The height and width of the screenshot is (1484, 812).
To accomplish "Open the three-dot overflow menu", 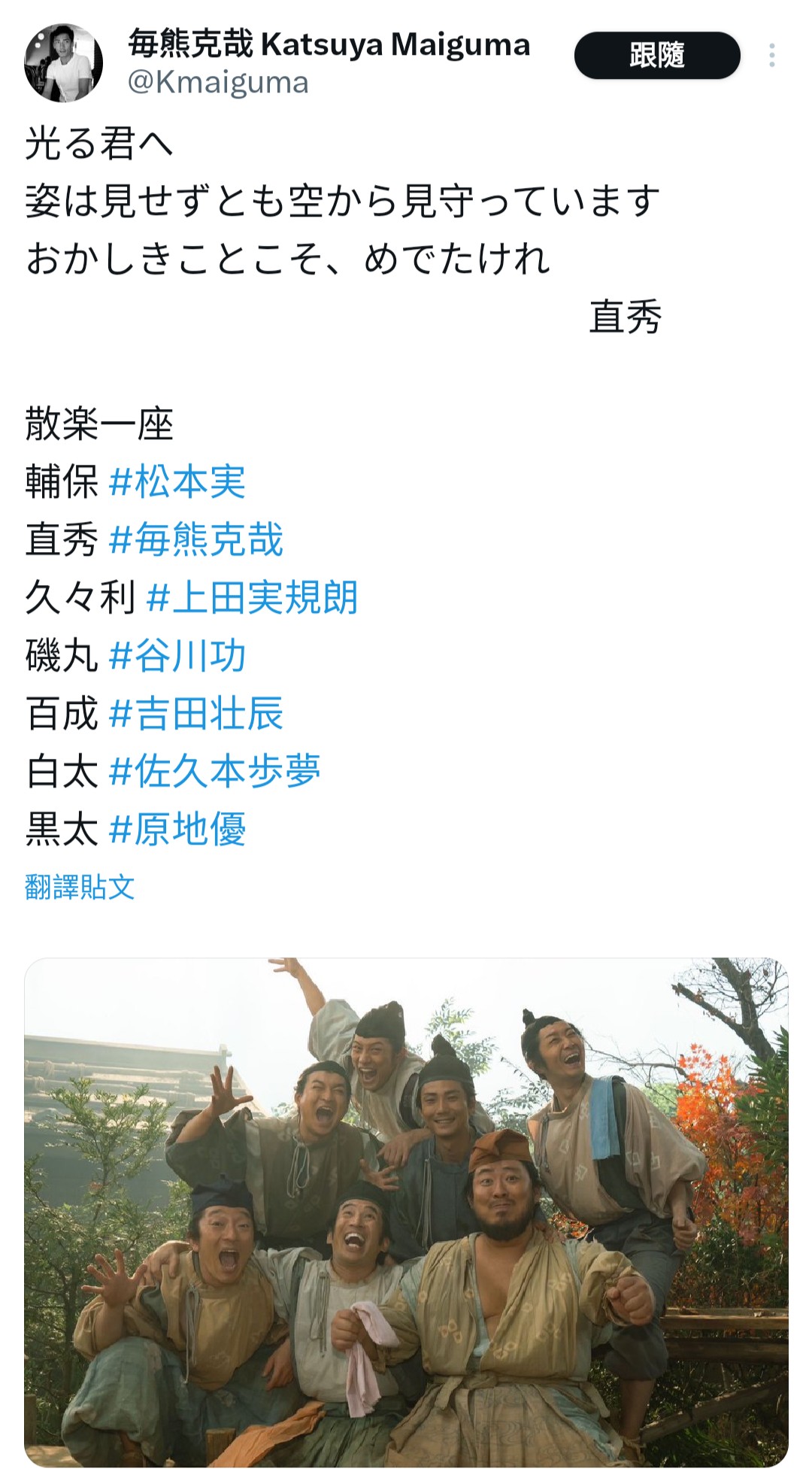I will [x=771, y=56].
